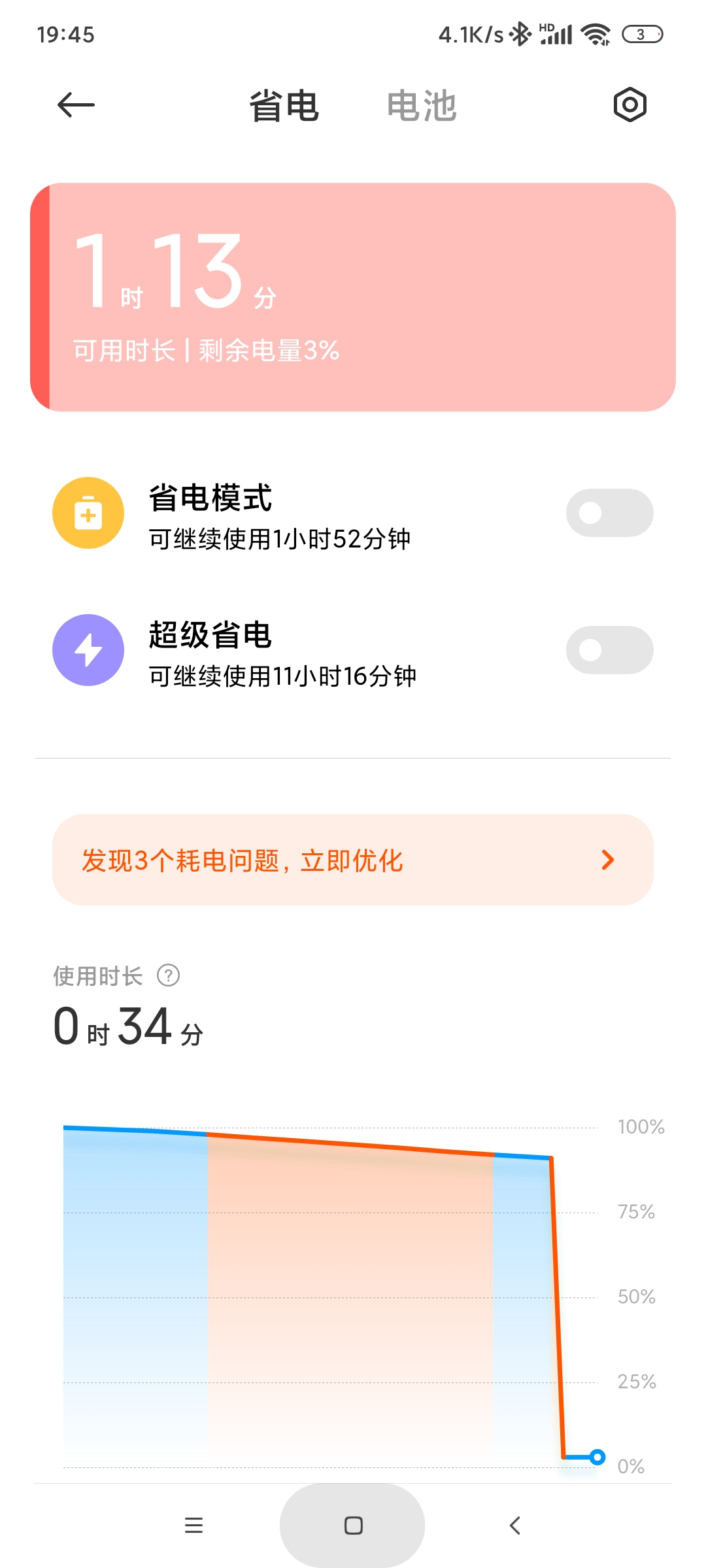Open battery settings gear icon
Viewport: 706px width, 1568px height.
tap(630, 105)
